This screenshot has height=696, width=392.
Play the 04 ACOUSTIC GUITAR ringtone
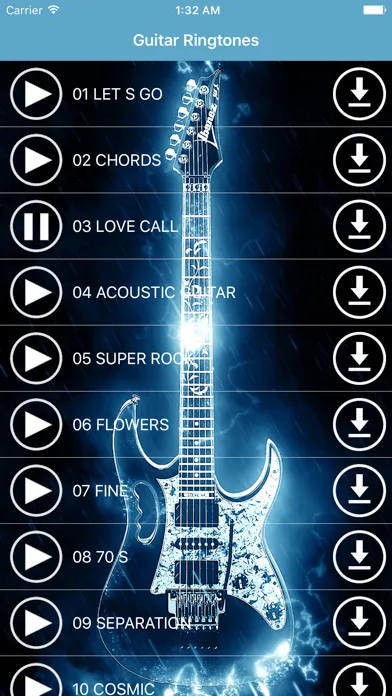36,293
